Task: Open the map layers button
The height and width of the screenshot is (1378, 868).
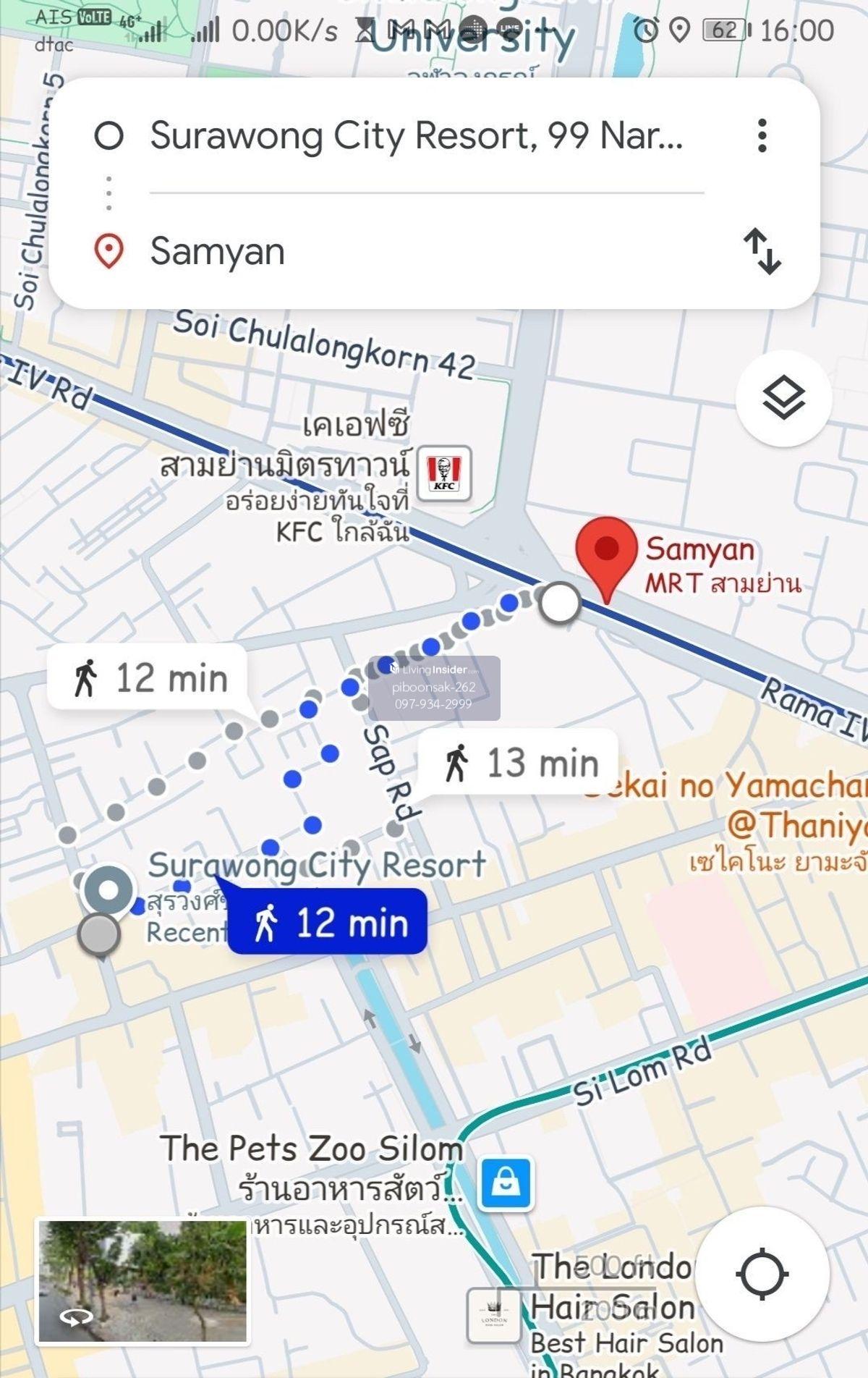Action: click(x=783, y=398)
